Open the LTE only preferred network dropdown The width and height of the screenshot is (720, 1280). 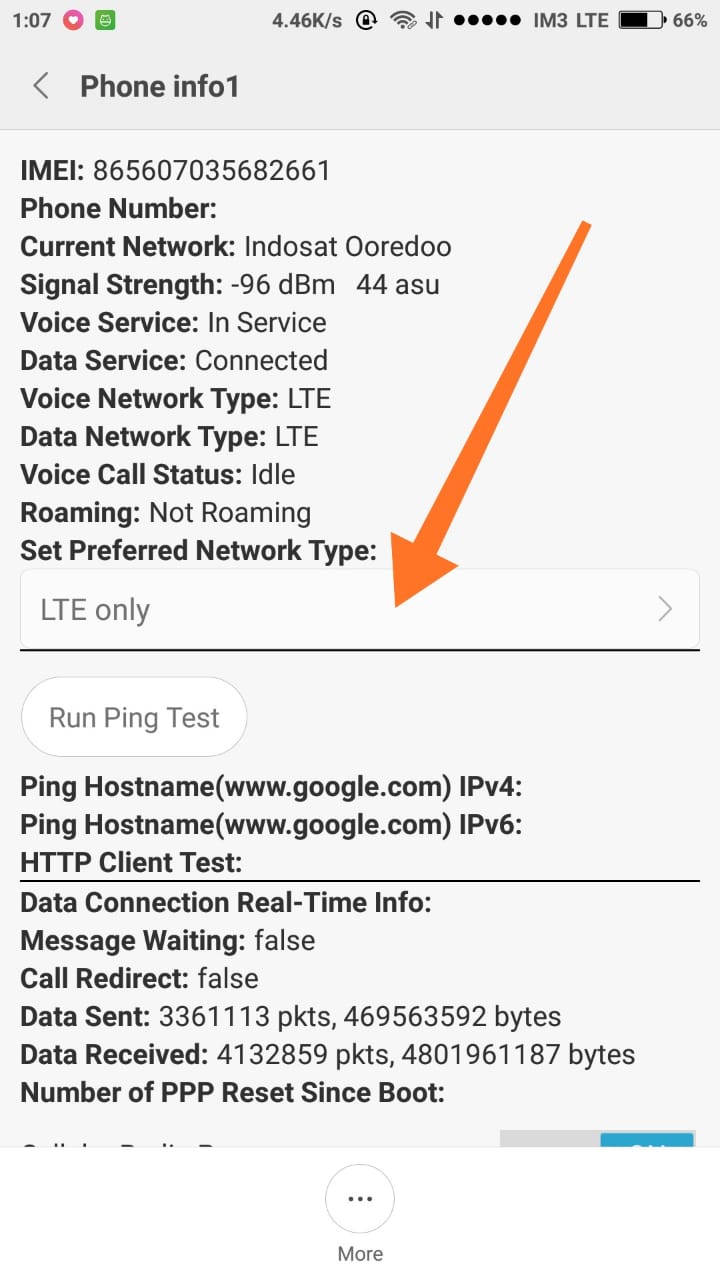[360, 609]
